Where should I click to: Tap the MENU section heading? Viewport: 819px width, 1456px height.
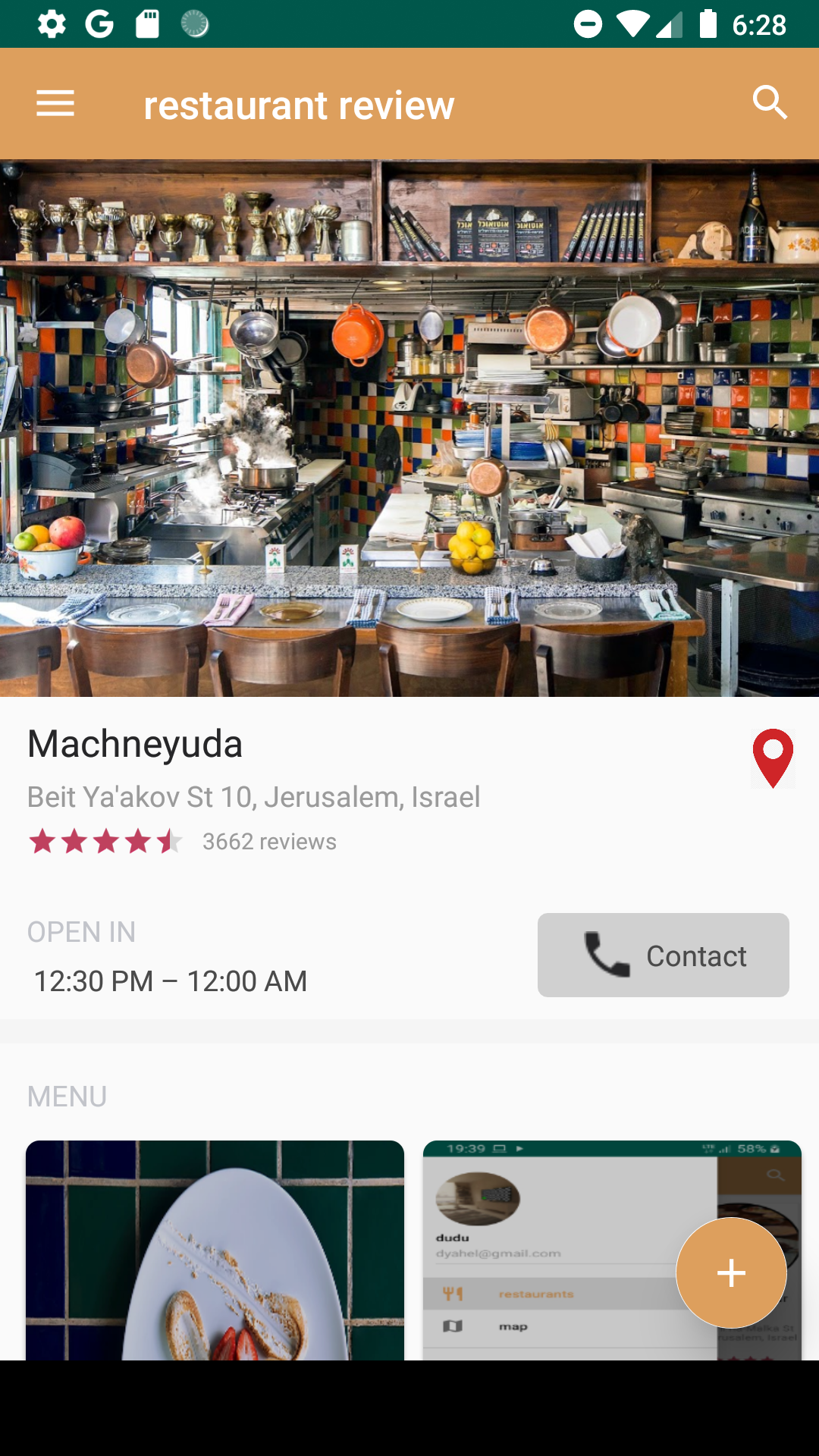click(67, 1097)
